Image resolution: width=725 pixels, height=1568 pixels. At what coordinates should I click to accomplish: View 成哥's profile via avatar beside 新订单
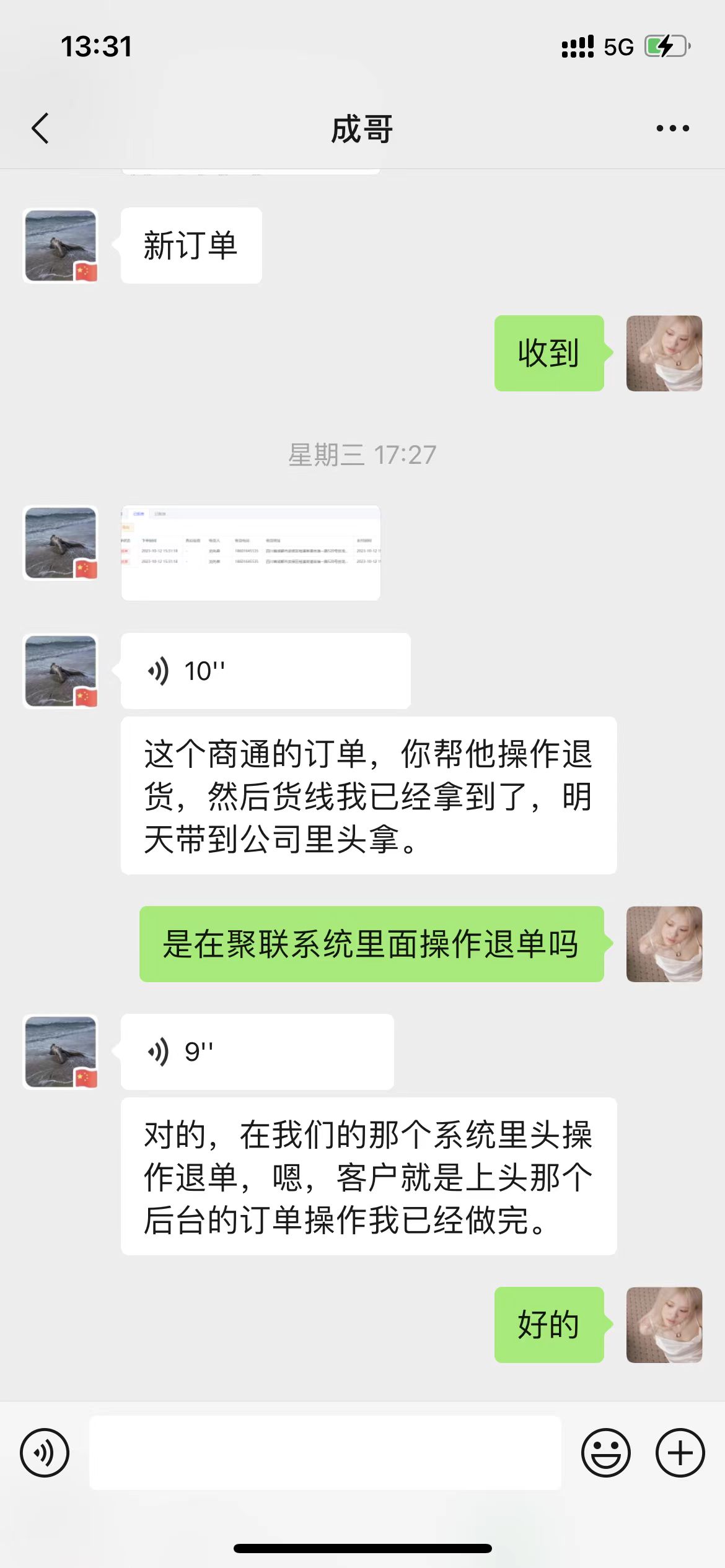click(x=61, y=246)
